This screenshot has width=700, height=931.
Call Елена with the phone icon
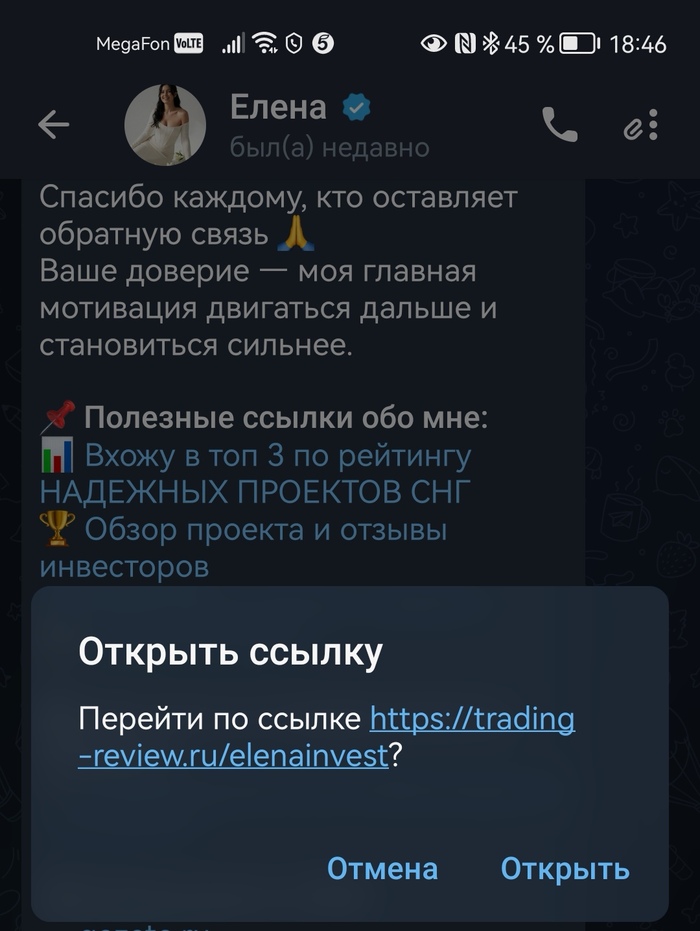559,125
